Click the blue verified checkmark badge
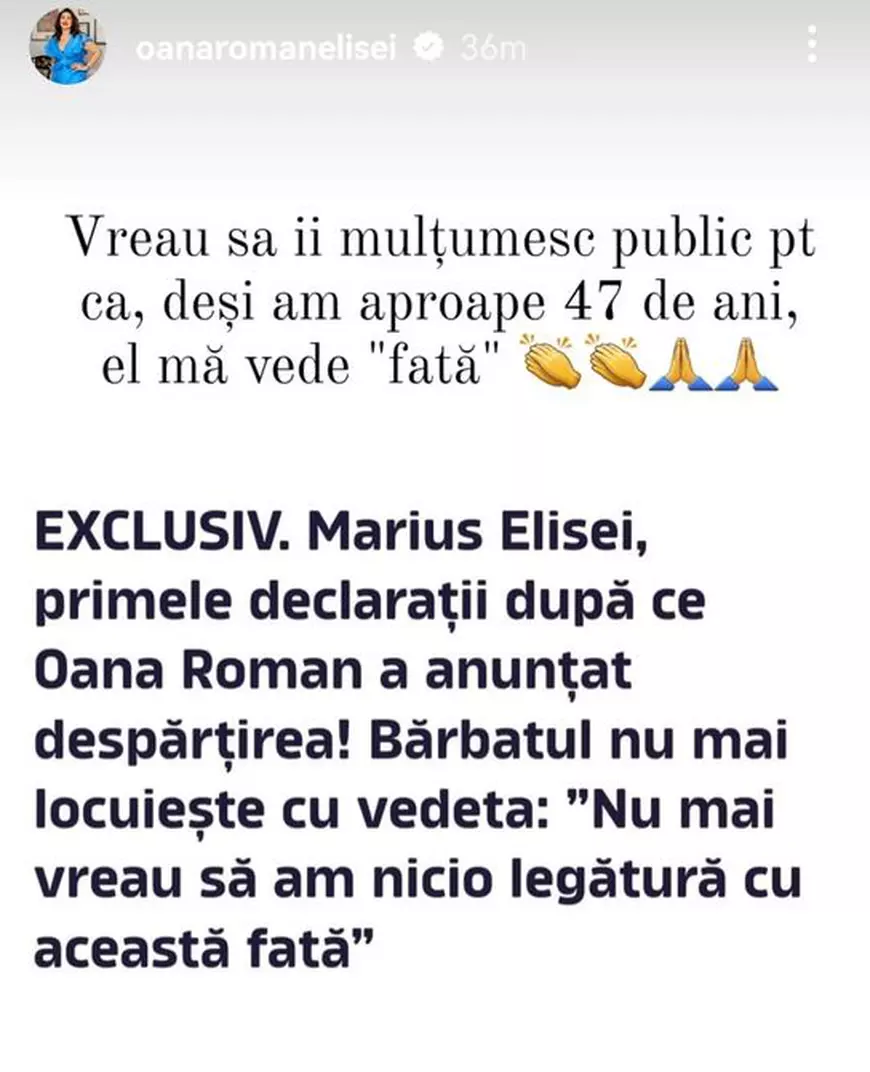This screenshot has height=1072, width=870. 429,45
